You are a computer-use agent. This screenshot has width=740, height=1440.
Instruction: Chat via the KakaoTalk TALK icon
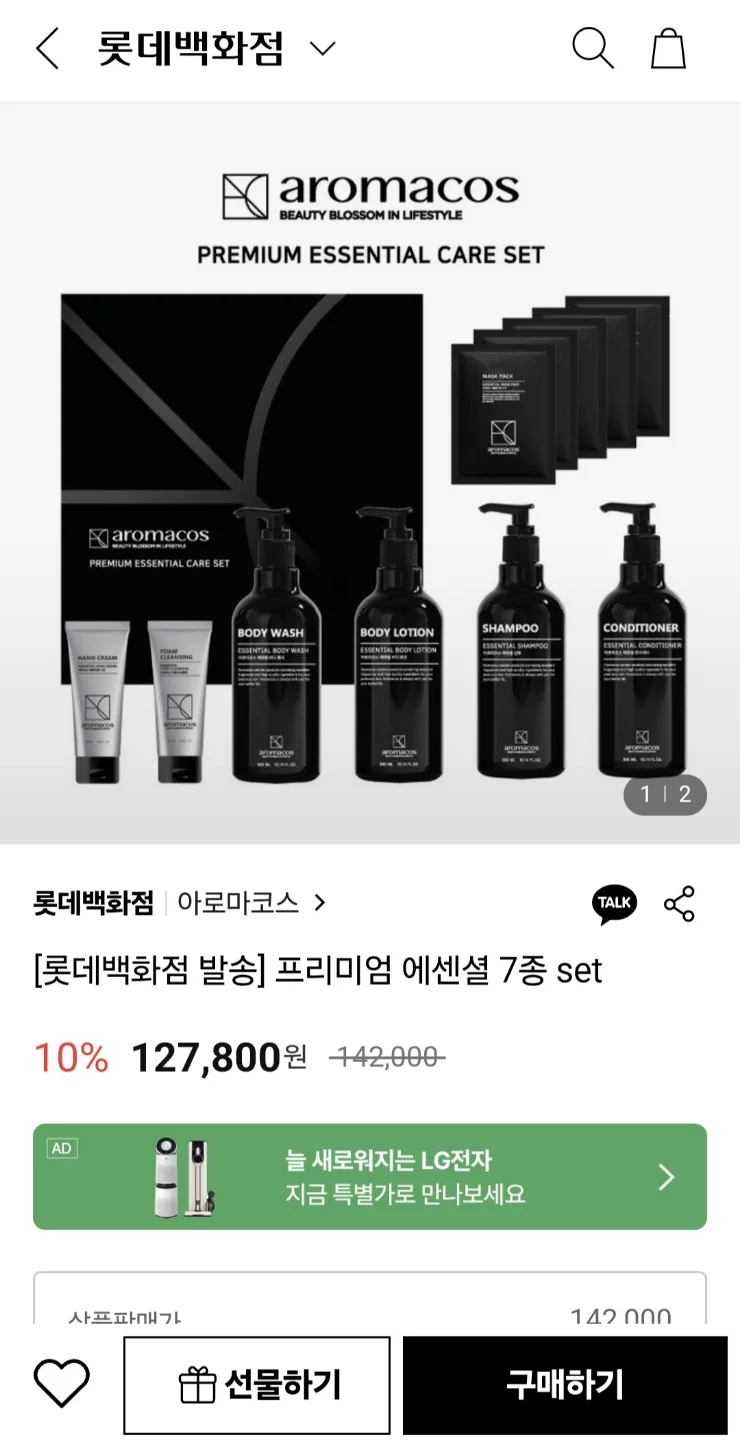[613, 903]
